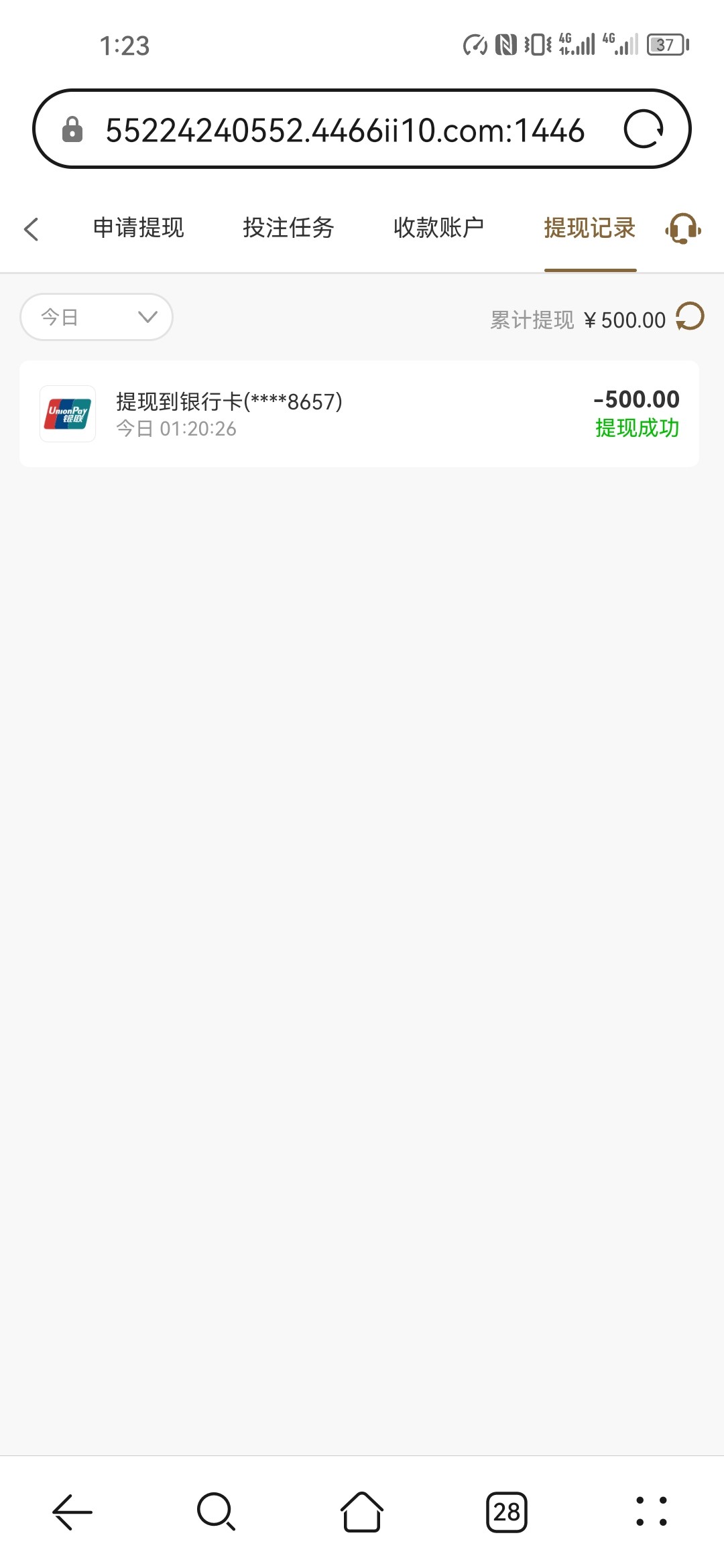
Task: Select the 收款账户 tab
Action: tap(439, 228)
